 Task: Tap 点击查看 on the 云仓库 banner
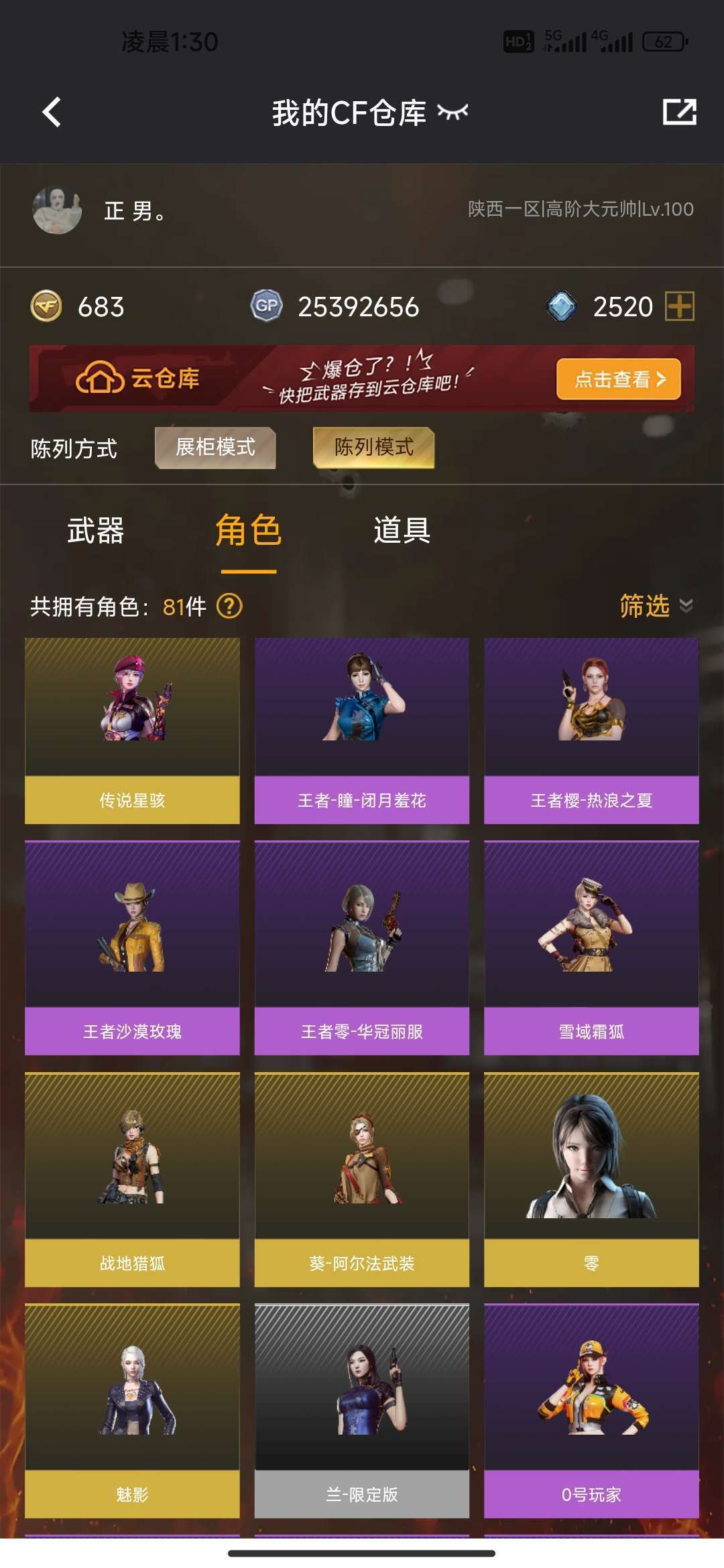coord(619,379)
